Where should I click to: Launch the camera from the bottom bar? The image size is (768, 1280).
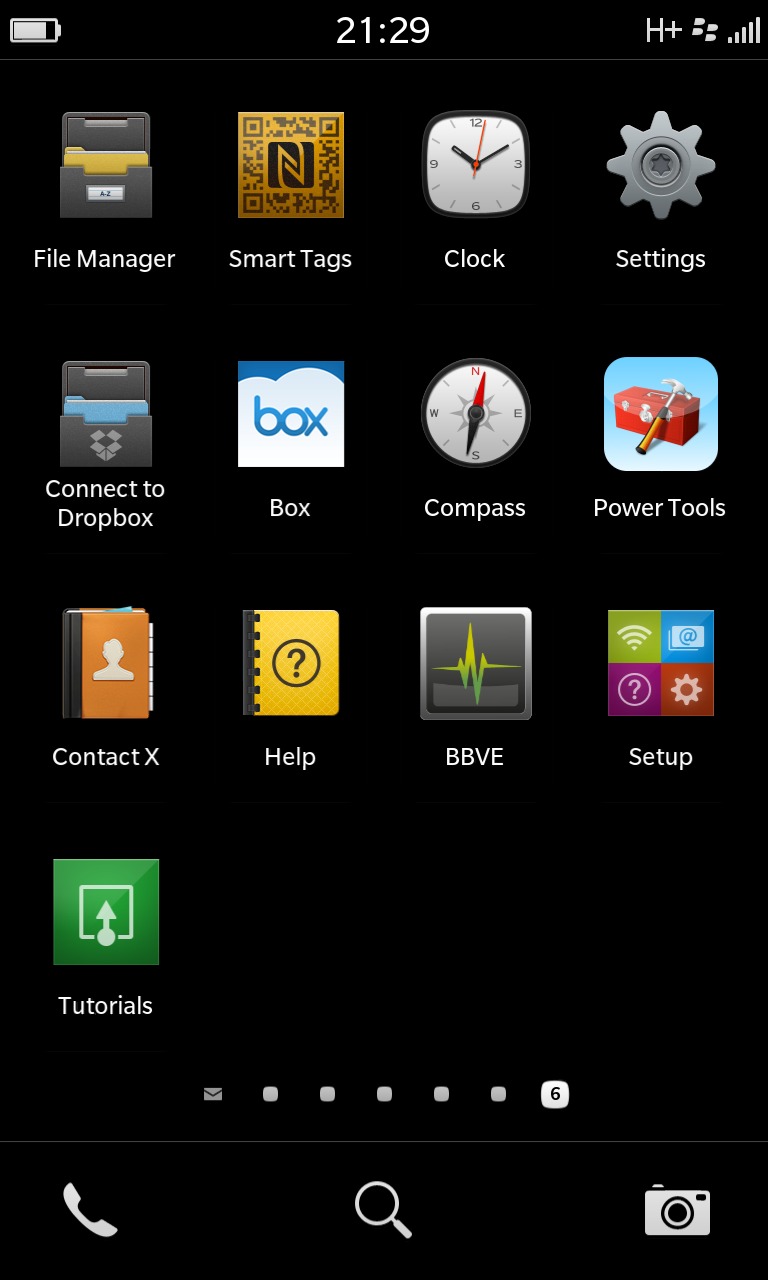click(x=677, y=1210)
